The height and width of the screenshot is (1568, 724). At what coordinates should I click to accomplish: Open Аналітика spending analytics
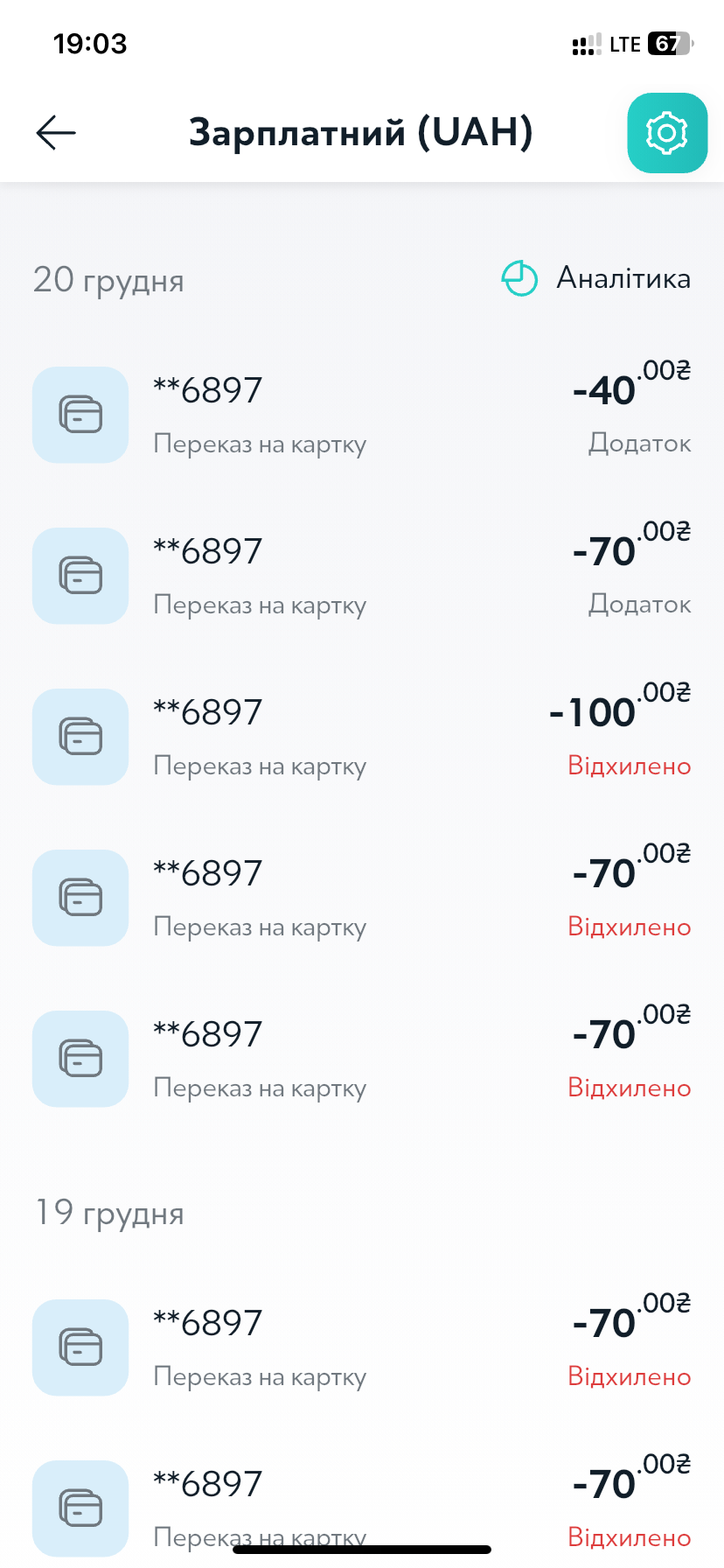click(x=596, y=279)
